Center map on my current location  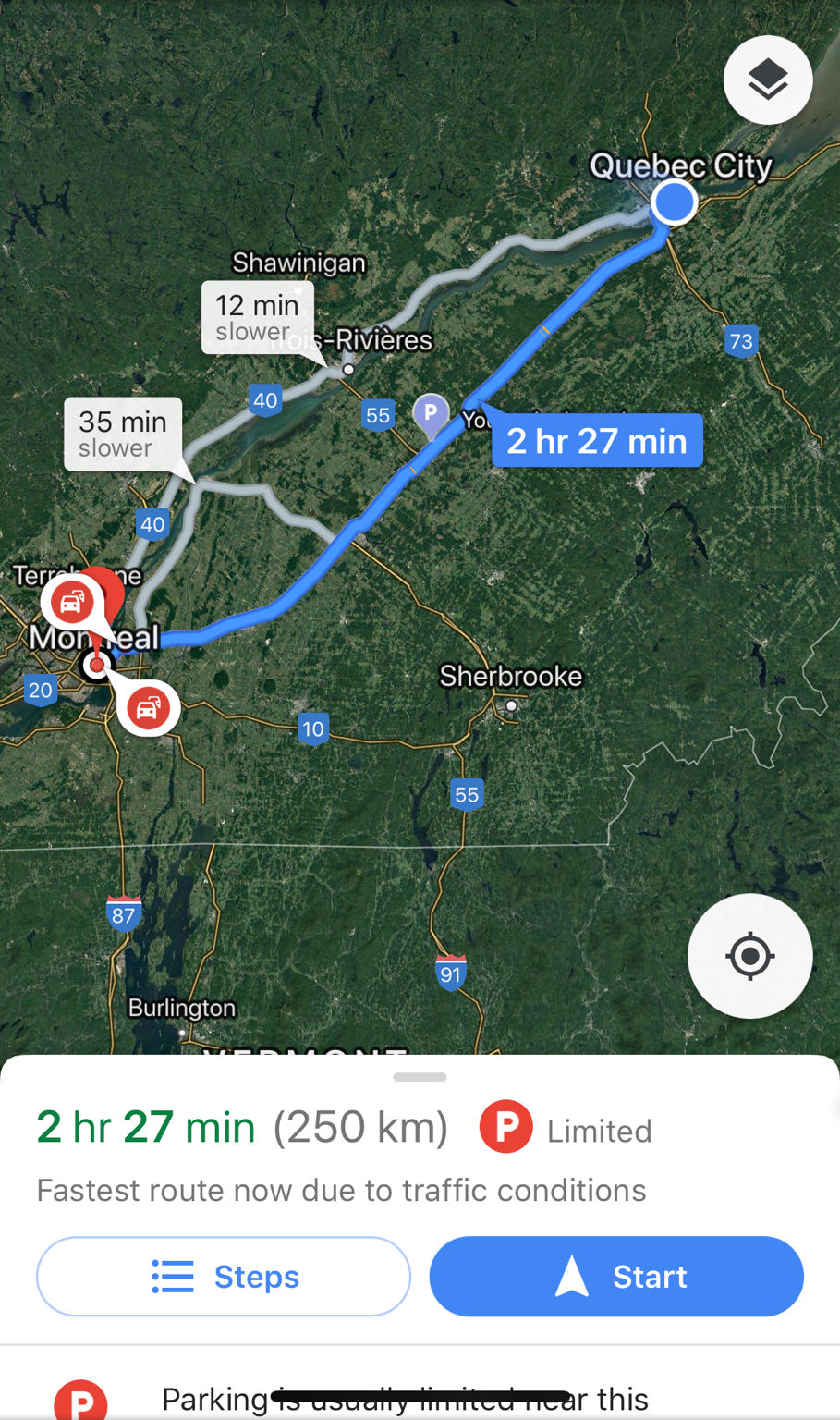tap(749, 956)
